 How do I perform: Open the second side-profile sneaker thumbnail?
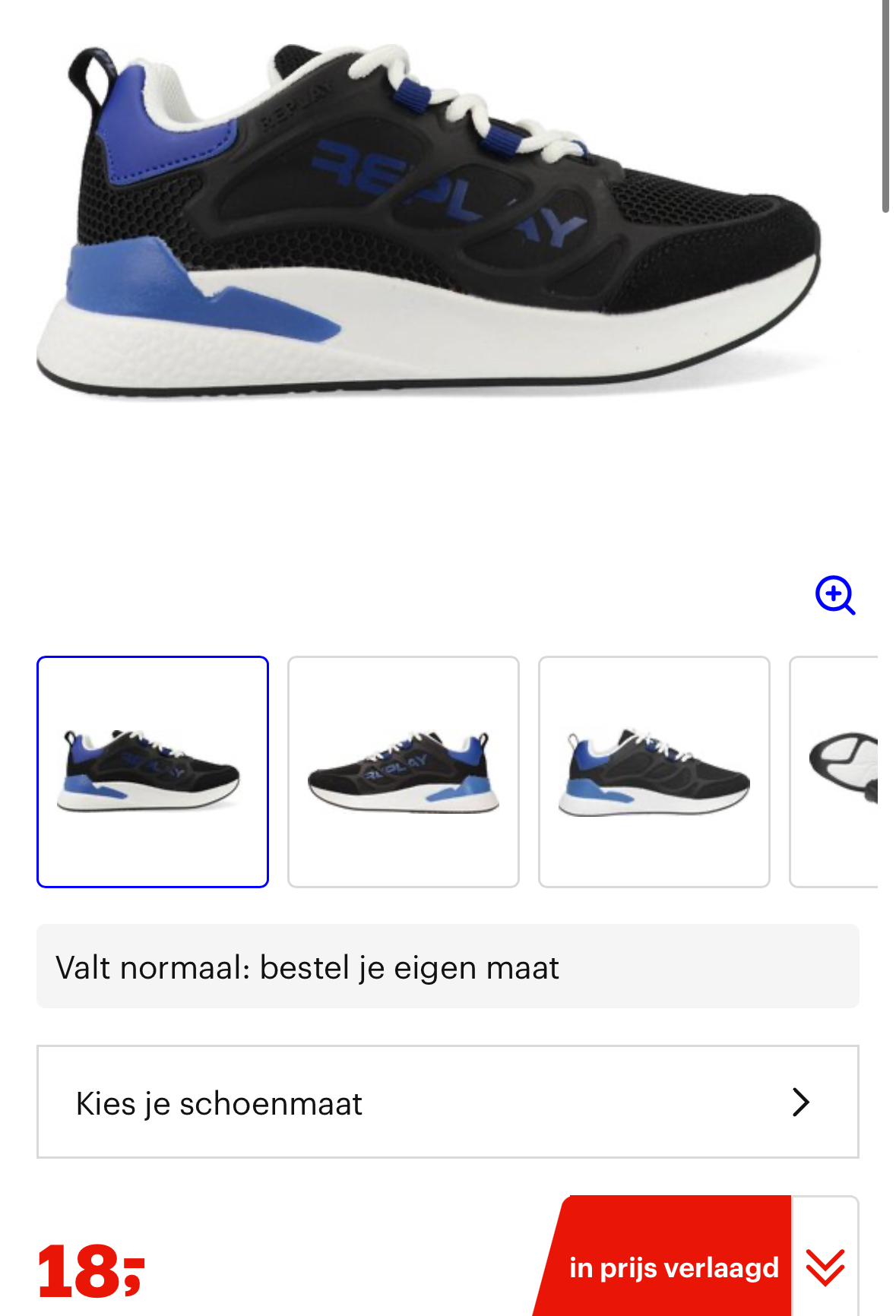click(404, 771)
